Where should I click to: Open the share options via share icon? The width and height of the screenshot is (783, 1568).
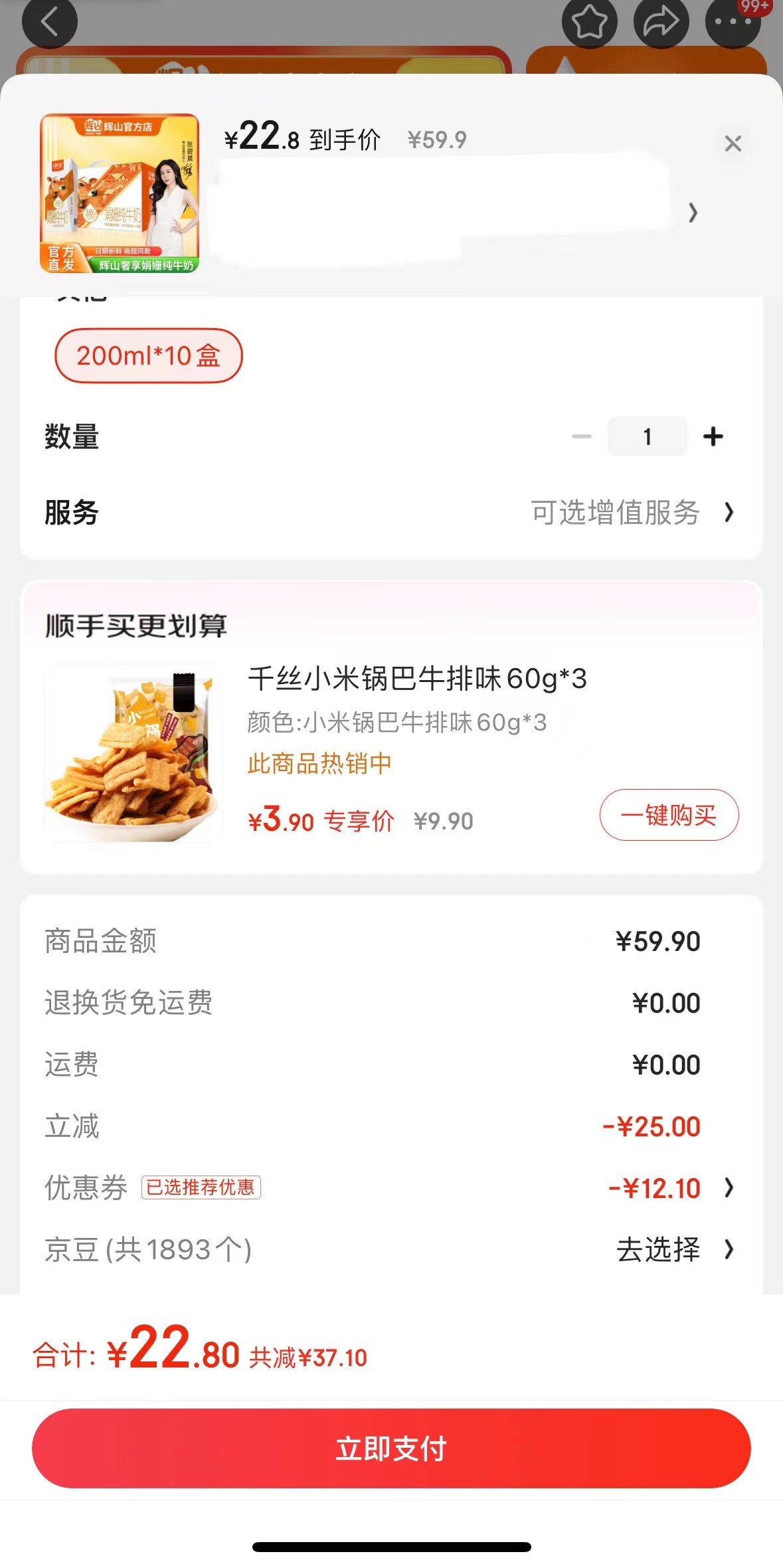661,22
